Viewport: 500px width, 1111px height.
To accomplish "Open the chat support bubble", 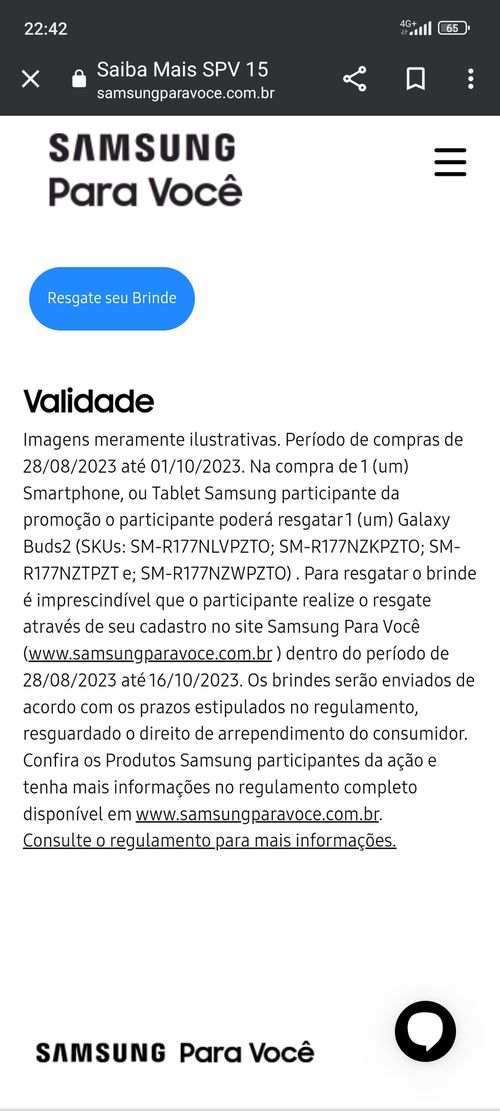I will tap(426, 1031).
